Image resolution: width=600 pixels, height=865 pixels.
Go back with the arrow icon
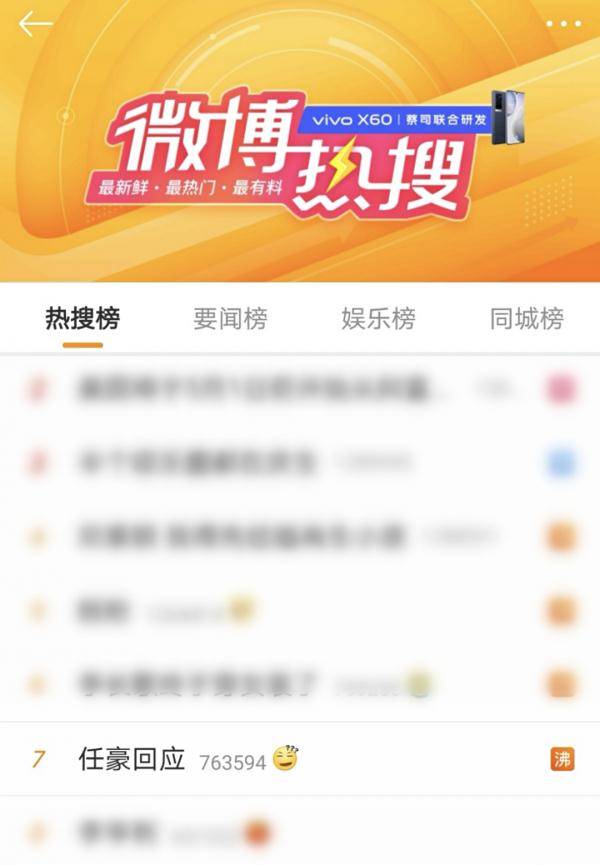pyautogui.click(x=35, y=24)
